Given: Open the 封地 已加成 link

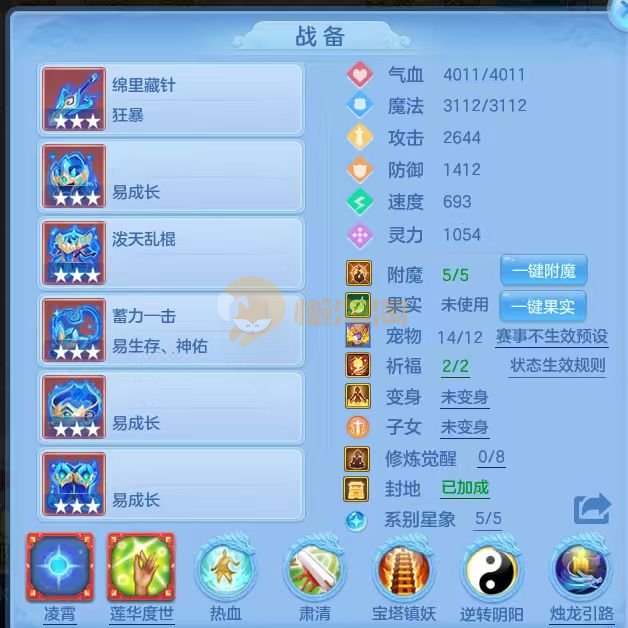Looking at the screenshot, I should (465, 488).
